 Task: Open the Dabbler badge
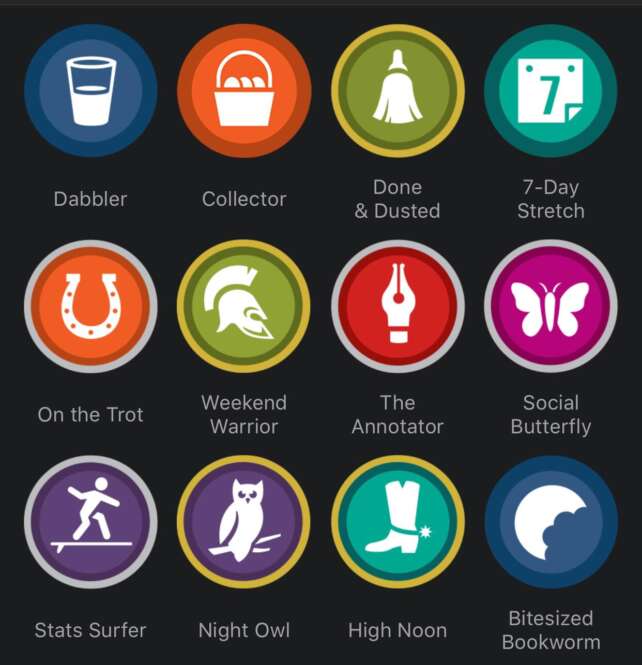91,91
